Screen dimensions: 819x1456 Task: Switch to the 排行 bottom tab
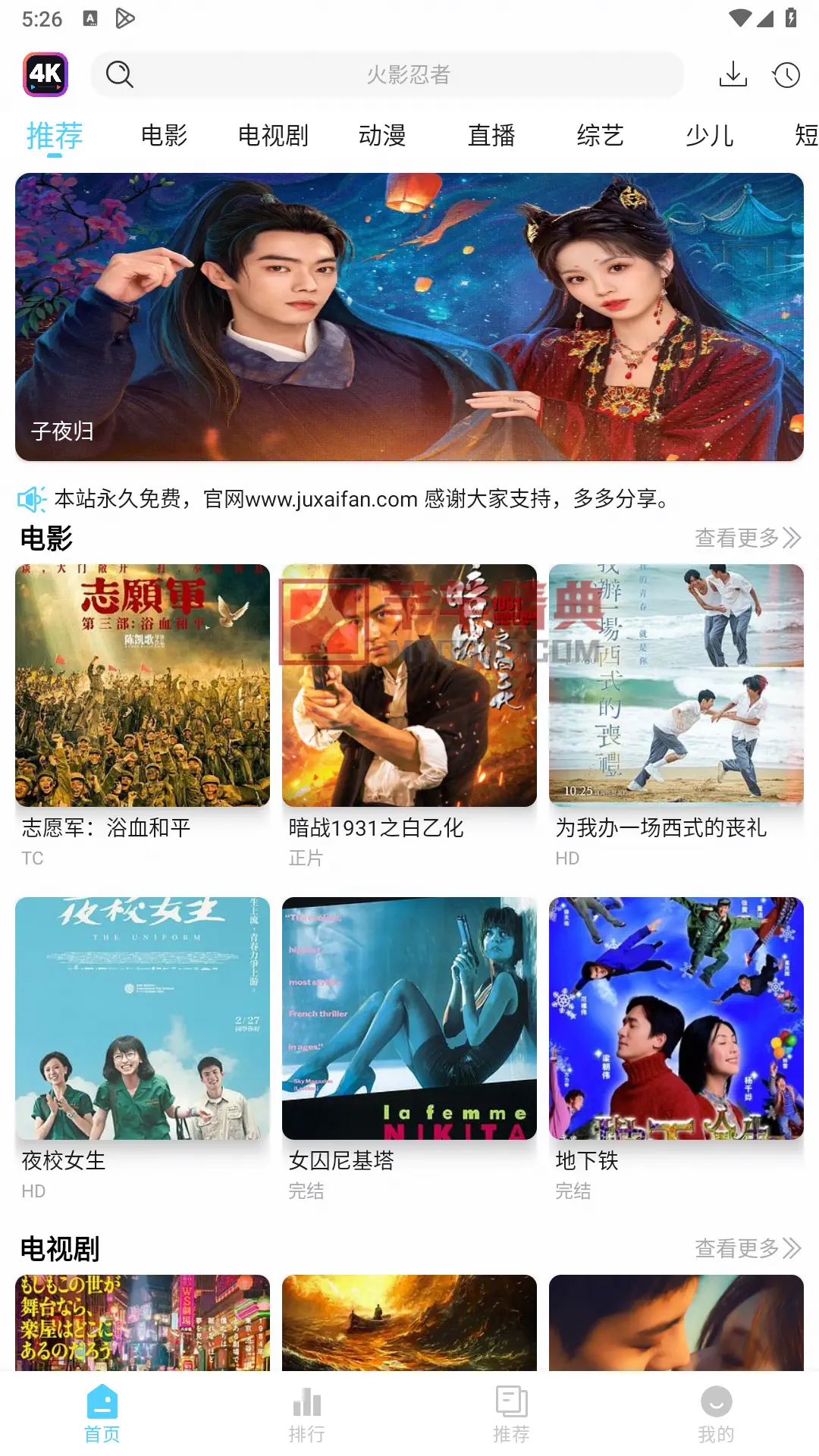[307, 1413]
